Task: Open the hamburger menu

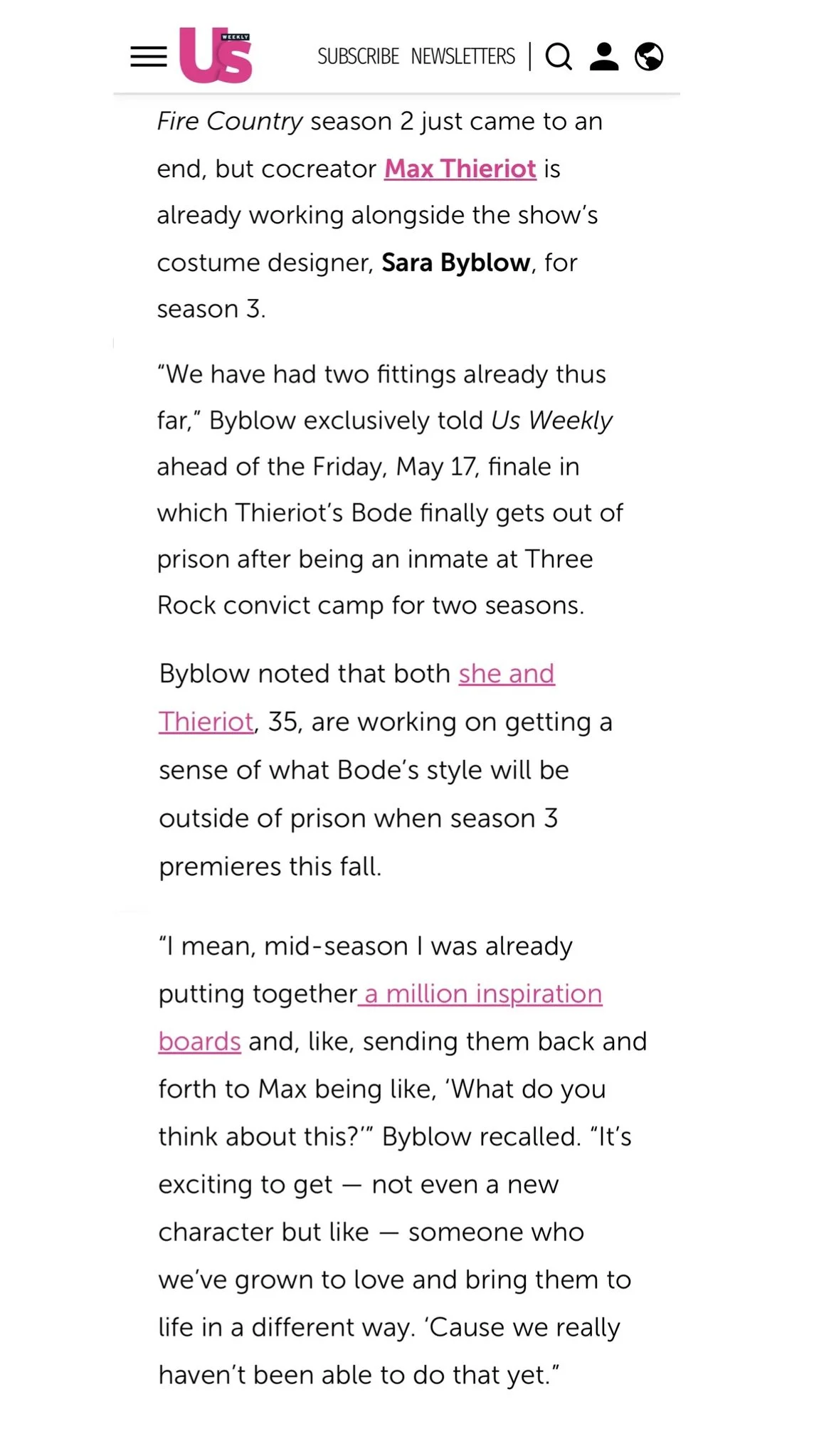Action: 149,56
